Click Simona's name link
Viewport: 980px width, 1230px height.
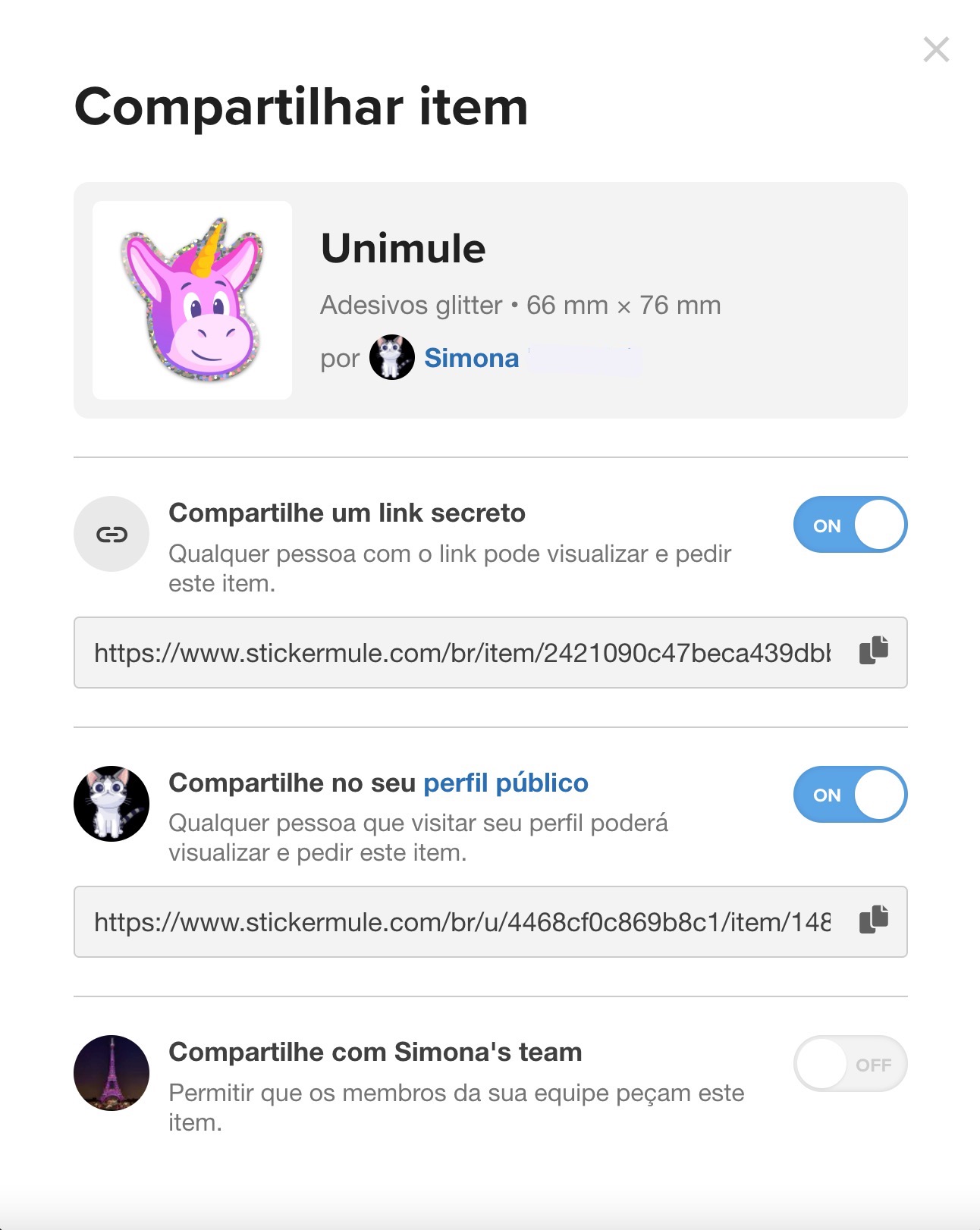point(471,357)
